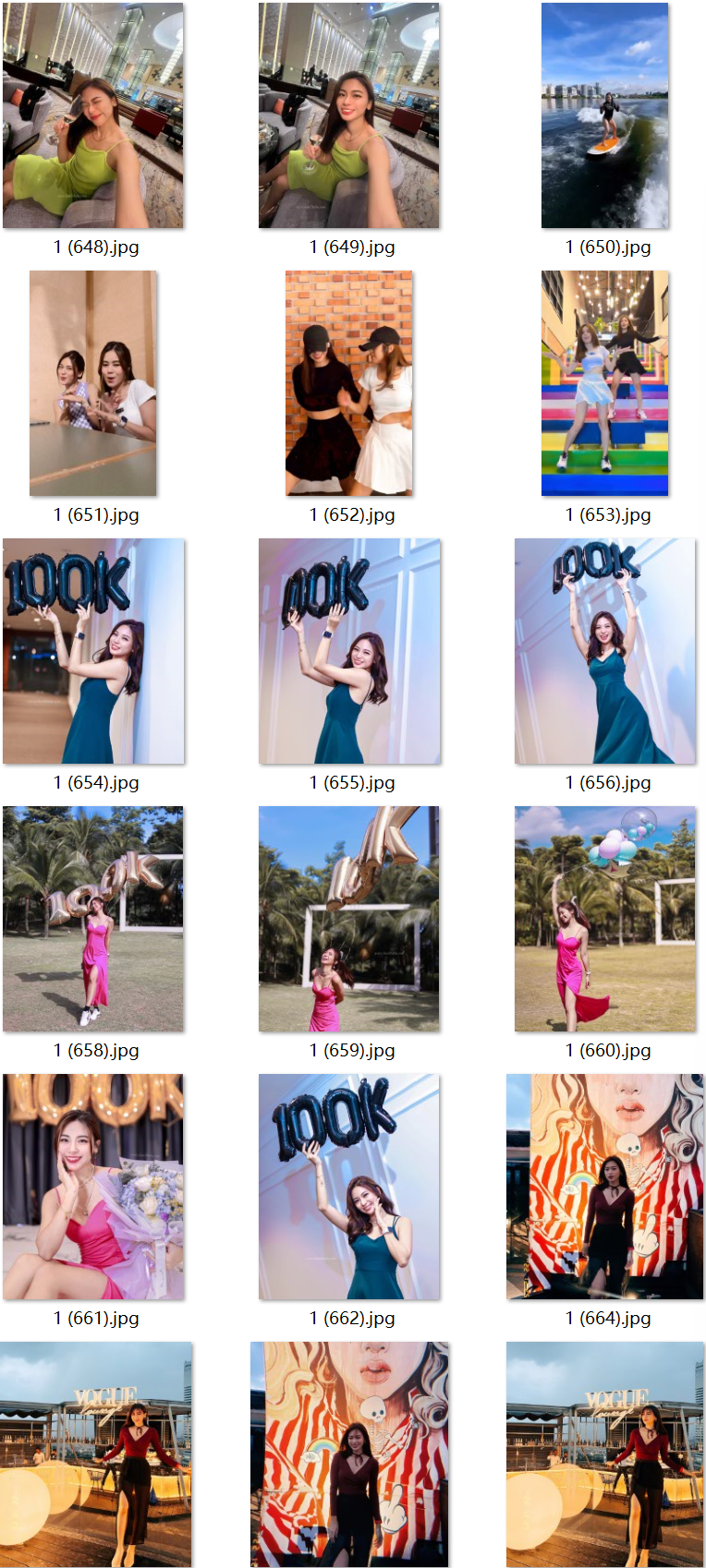Viewport: 706px width, 1568px height.
Task: View the photo 1 (656).jpg
Action: 605,651
